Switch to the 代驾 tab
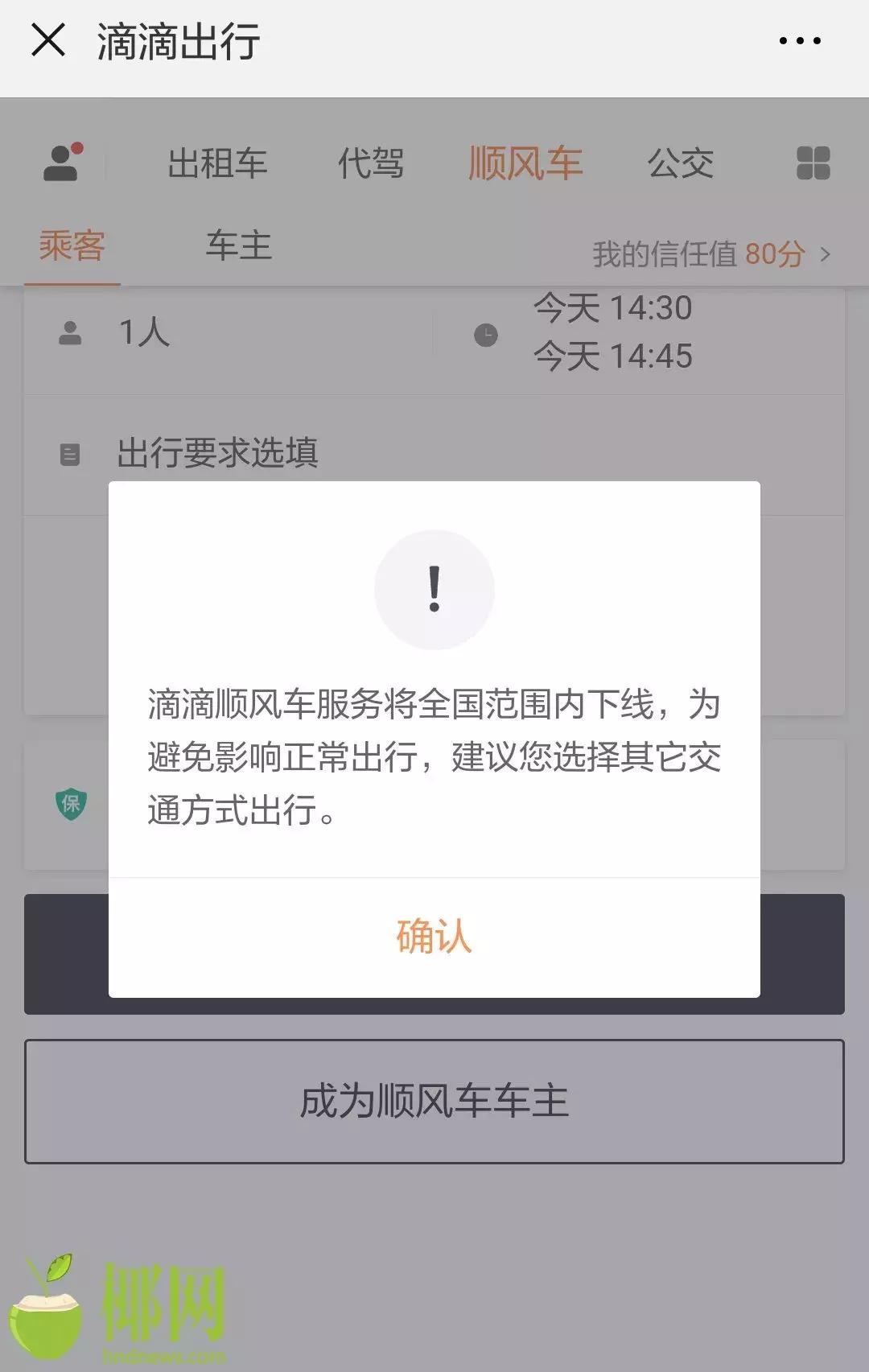This screenshot has width=869, height=1372. click(x=372, y=163)
